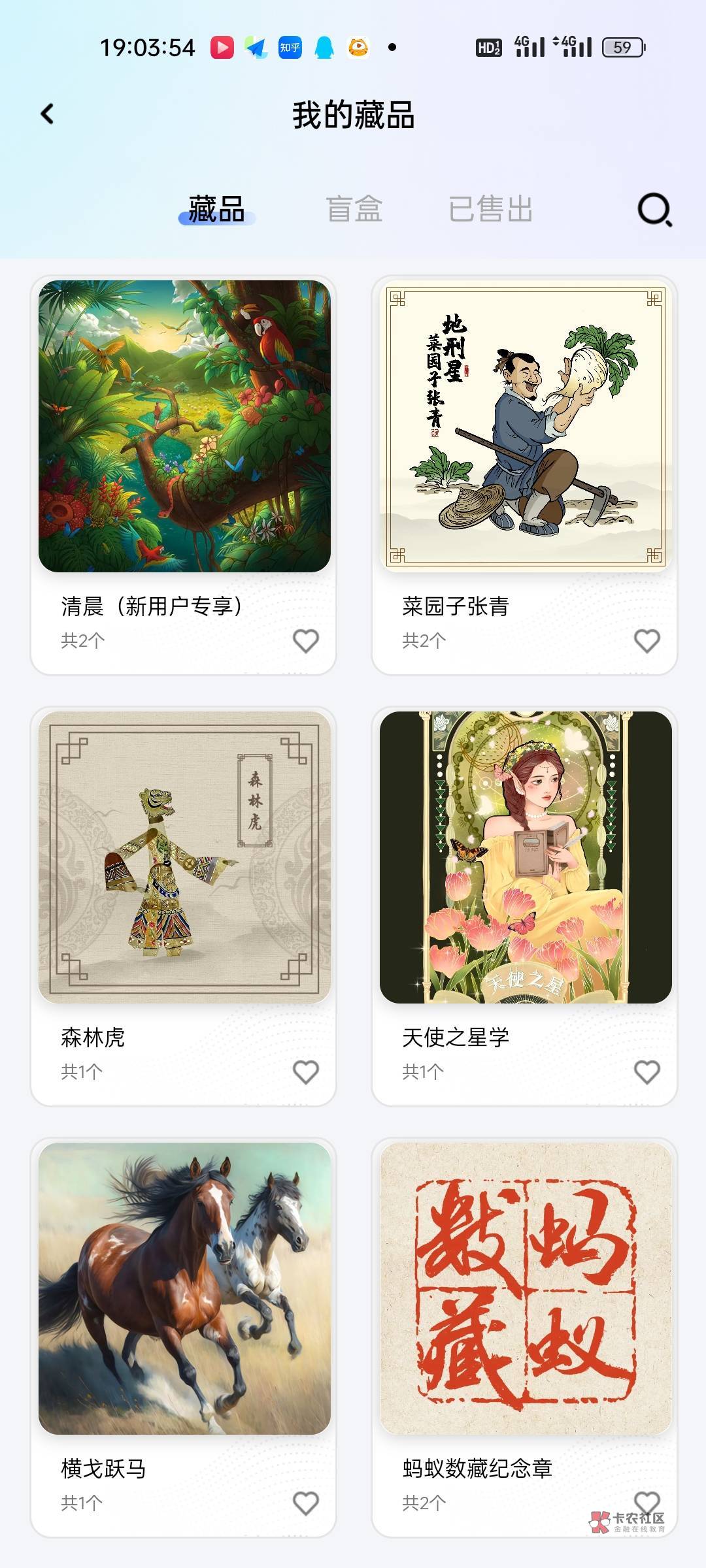
Task: Go back from 我的藏品 page
Action: click(48, 114)
